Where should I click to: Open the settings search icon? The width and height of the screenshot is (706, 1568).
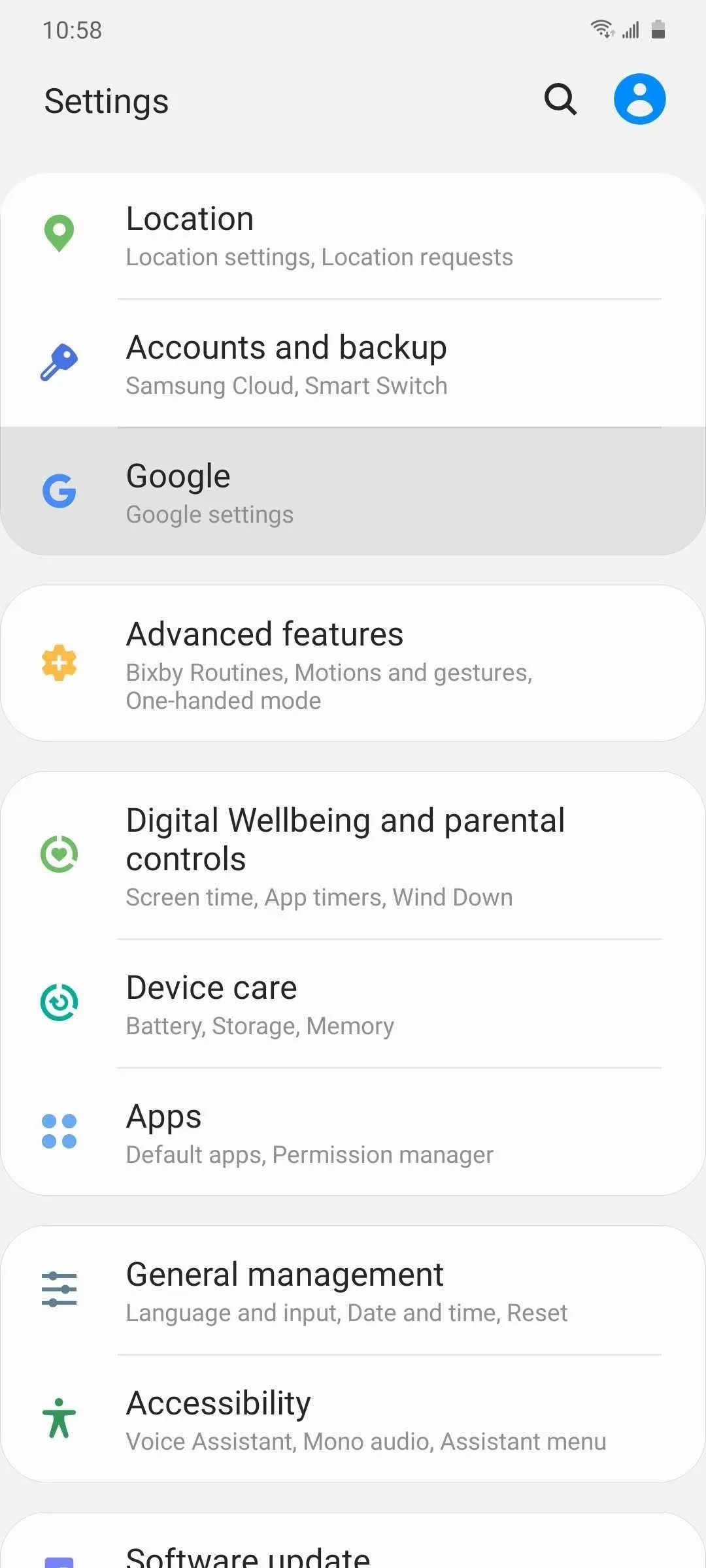point(560,99)
